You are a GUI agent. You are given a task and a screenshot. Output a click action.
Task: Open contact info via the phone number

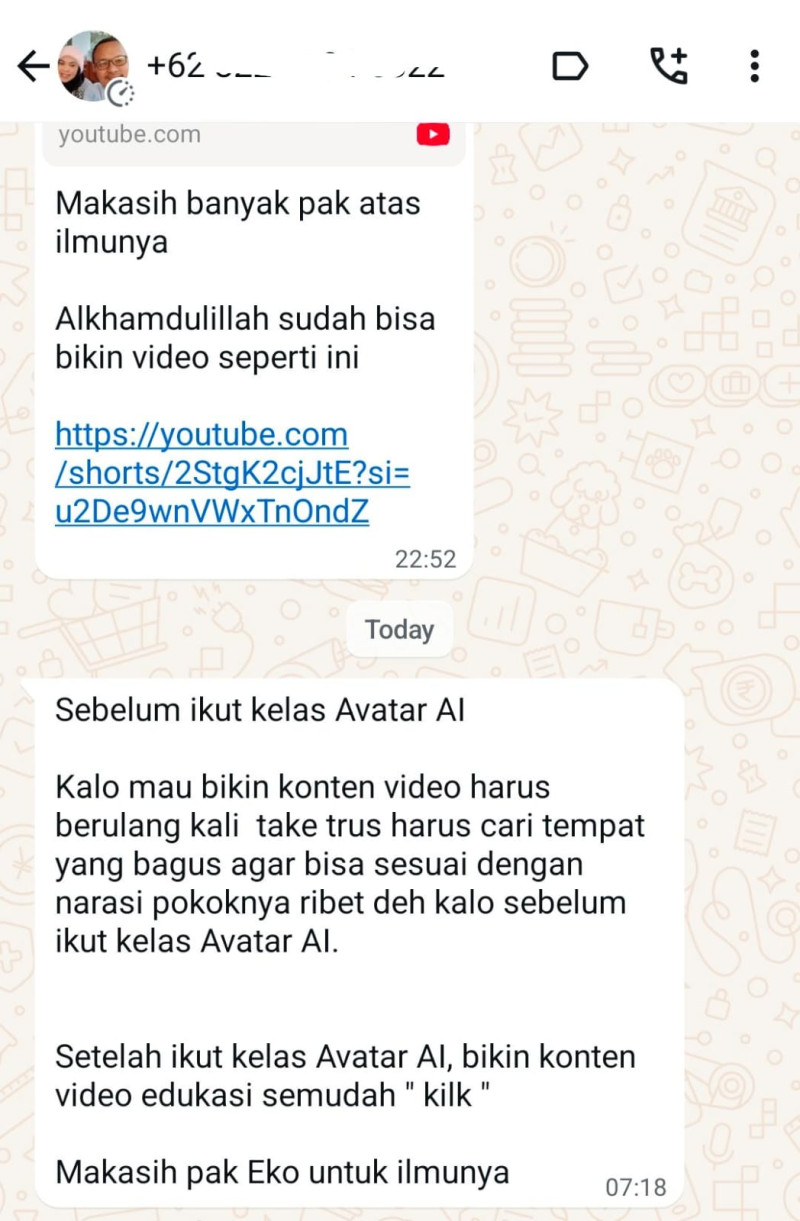295,66
